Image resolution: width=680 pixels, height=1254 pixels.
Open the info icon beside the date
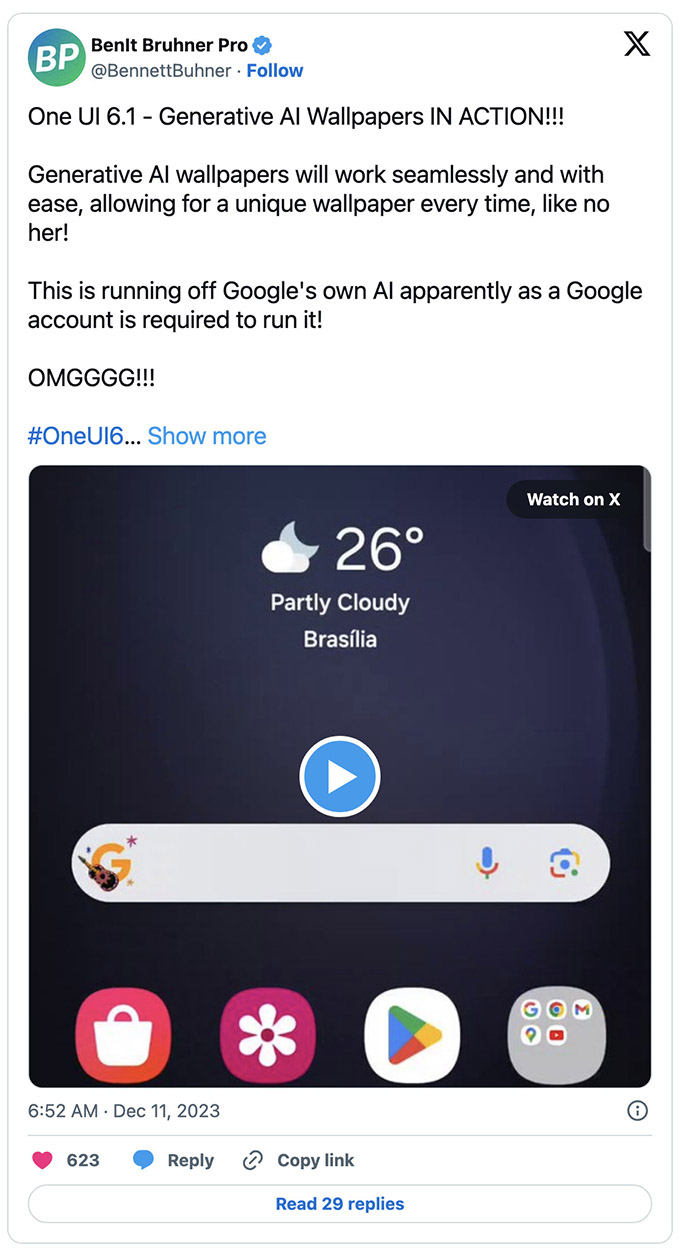coord(636,1111)
